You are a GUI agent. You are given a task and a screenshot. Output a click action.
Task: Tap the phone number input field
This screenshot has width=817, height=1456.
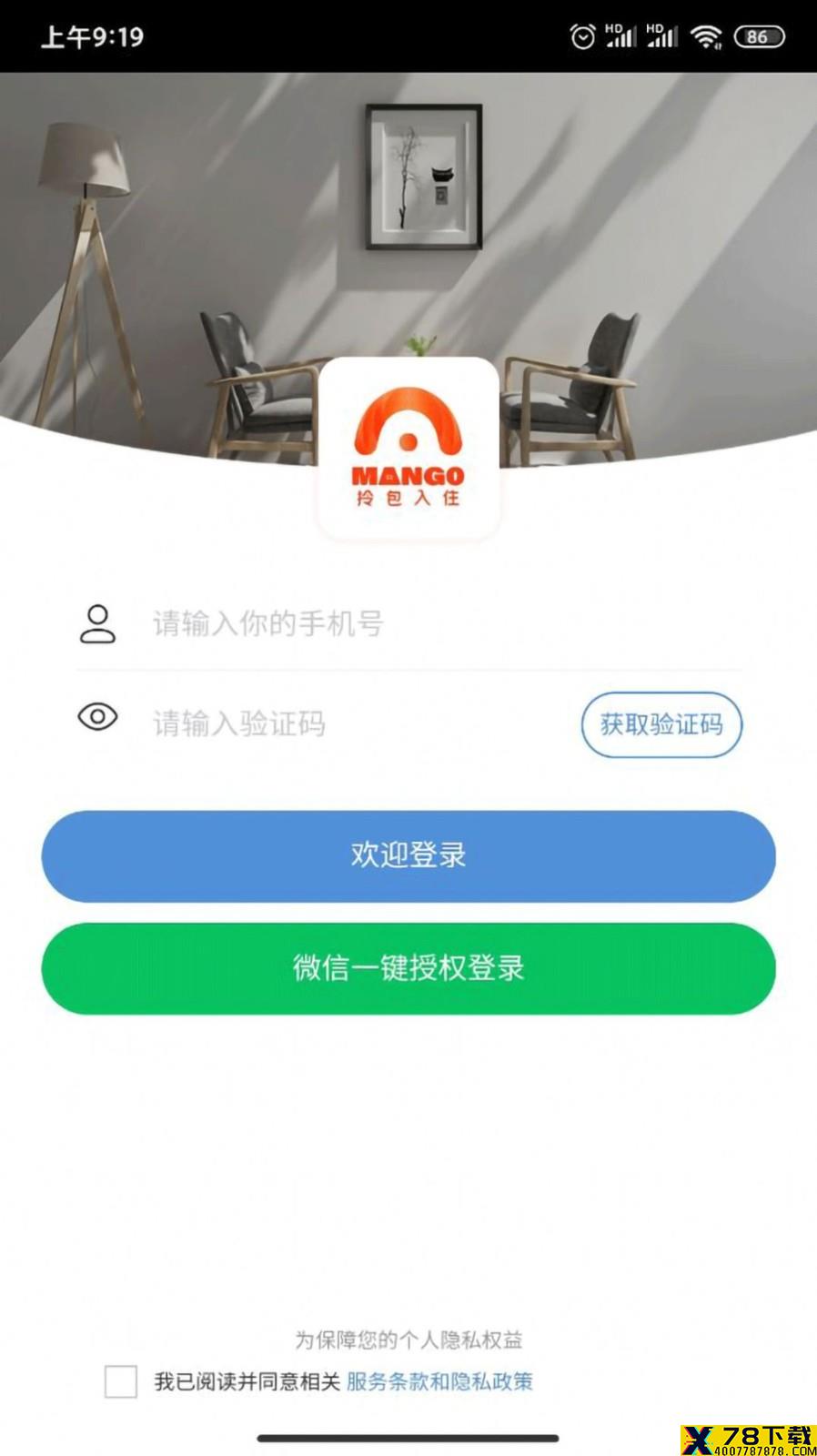point(446,624)
